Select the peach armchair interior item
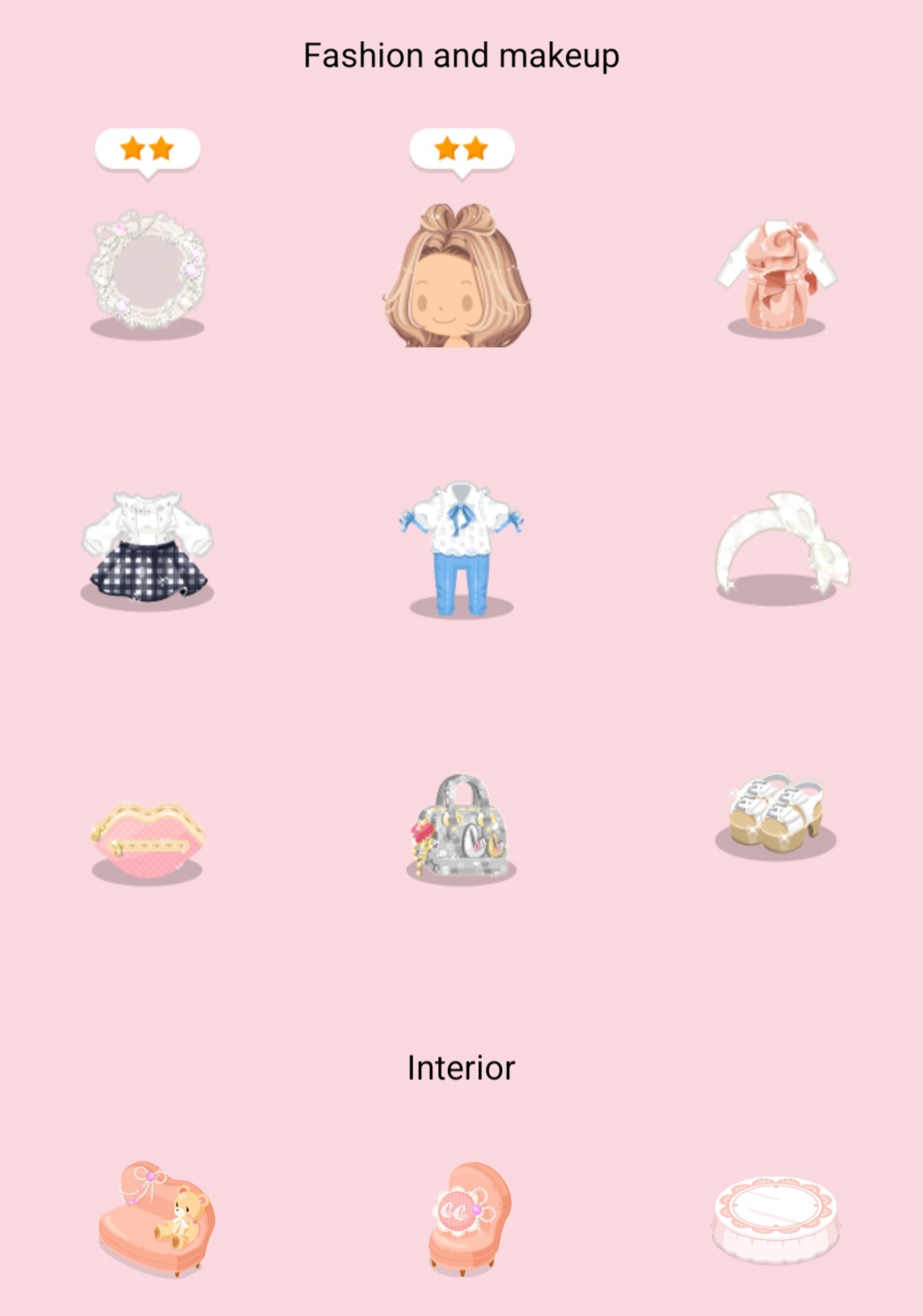923x1316 pixels. click(467, 1217)
